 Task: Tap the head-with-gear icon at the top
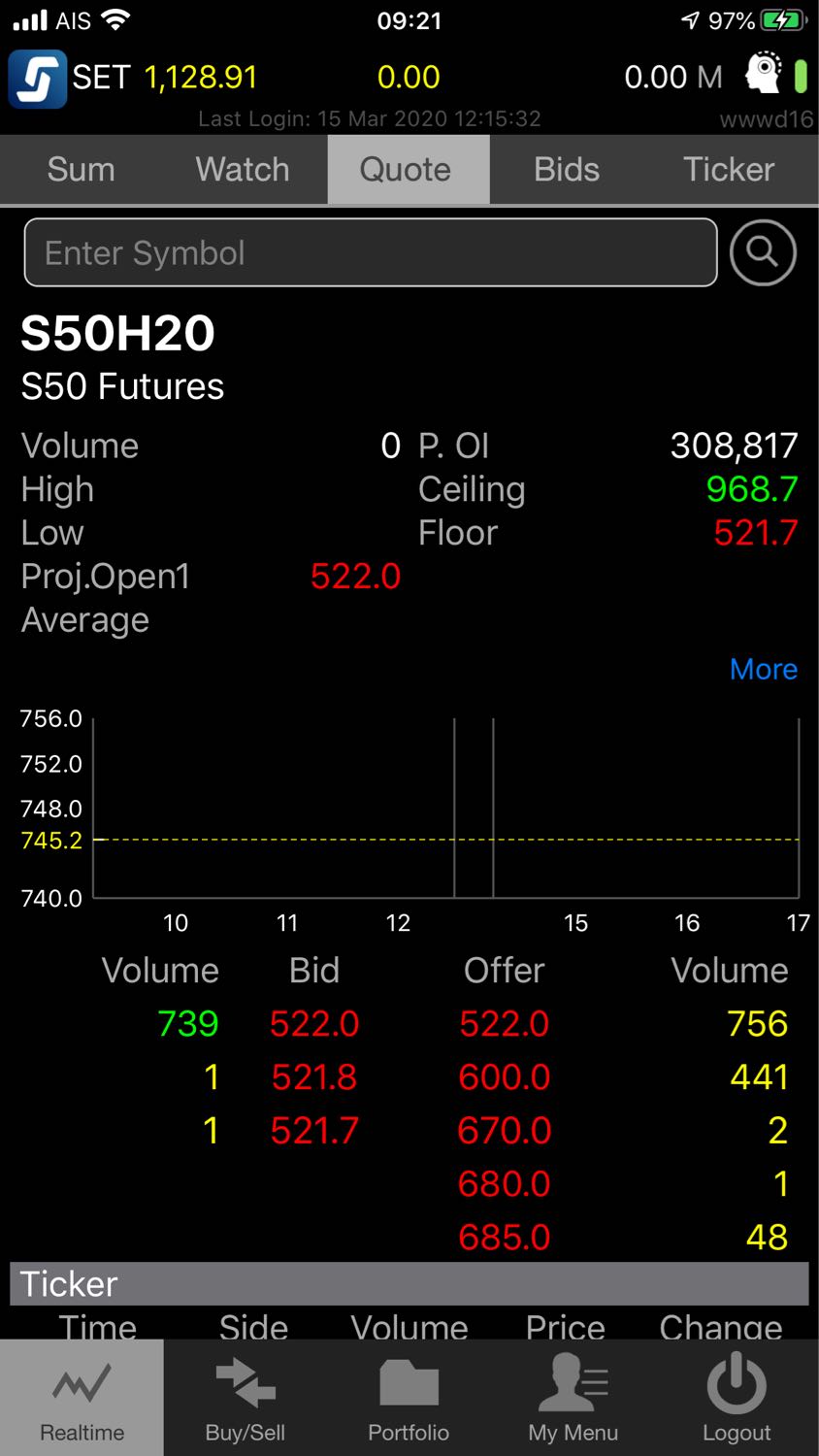[764, 73]
